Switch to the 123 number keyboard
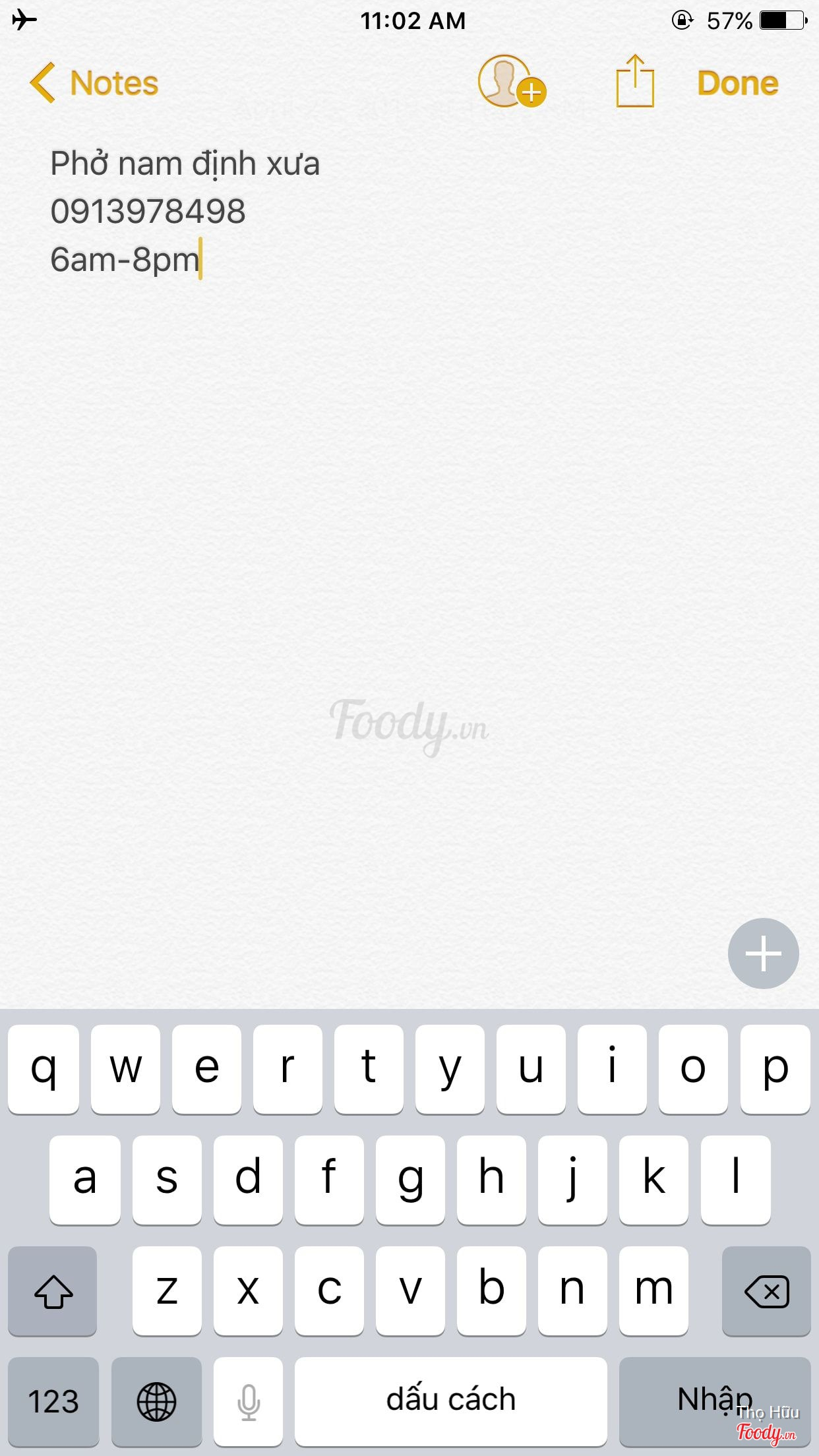The height and width of the screenshot is (1456, 819). tap(53, 1401)
